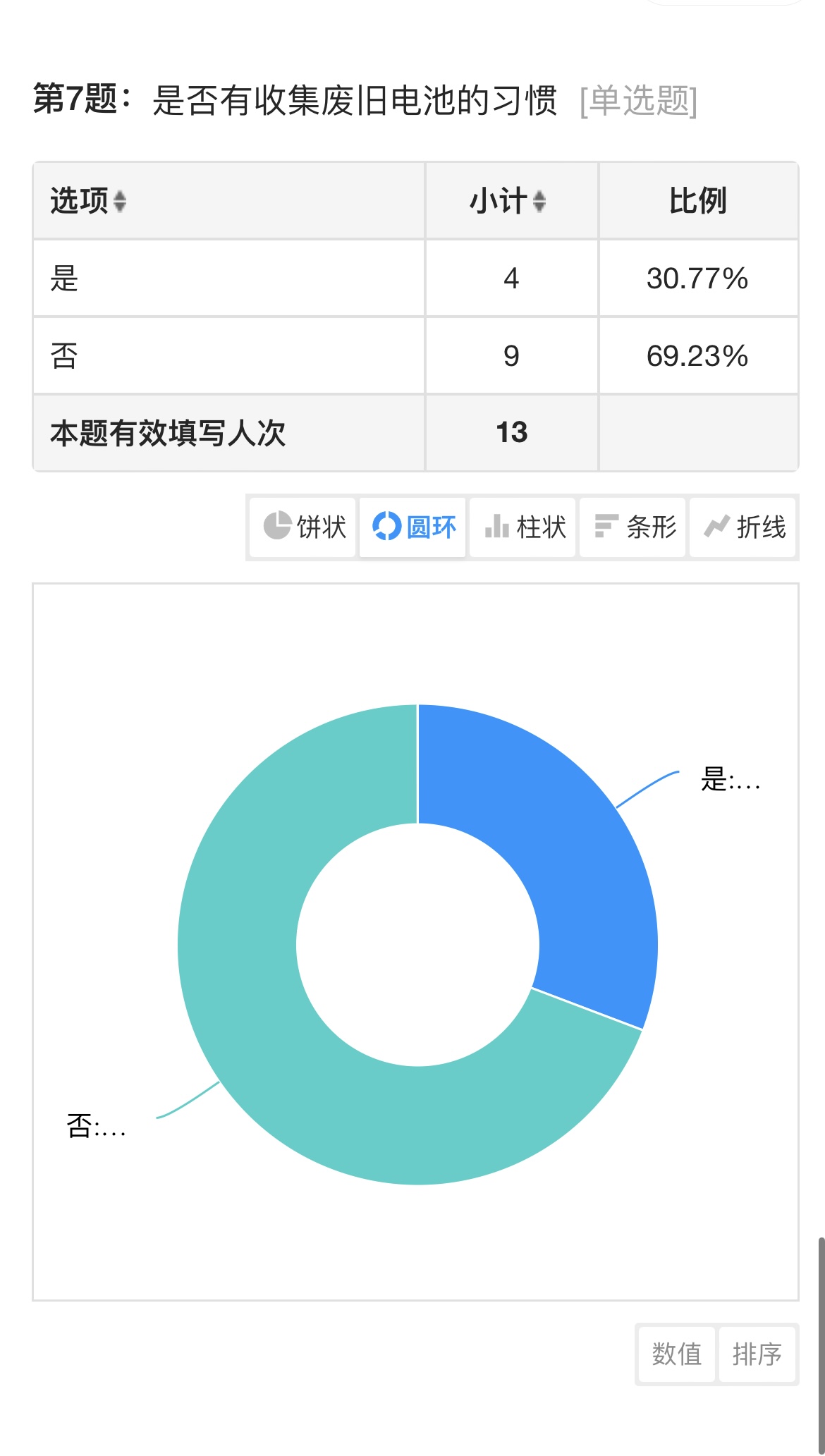This screenshot has height=1456, width=825.
Task: Switch chart to 折线 view
Action: pos(742,527)
